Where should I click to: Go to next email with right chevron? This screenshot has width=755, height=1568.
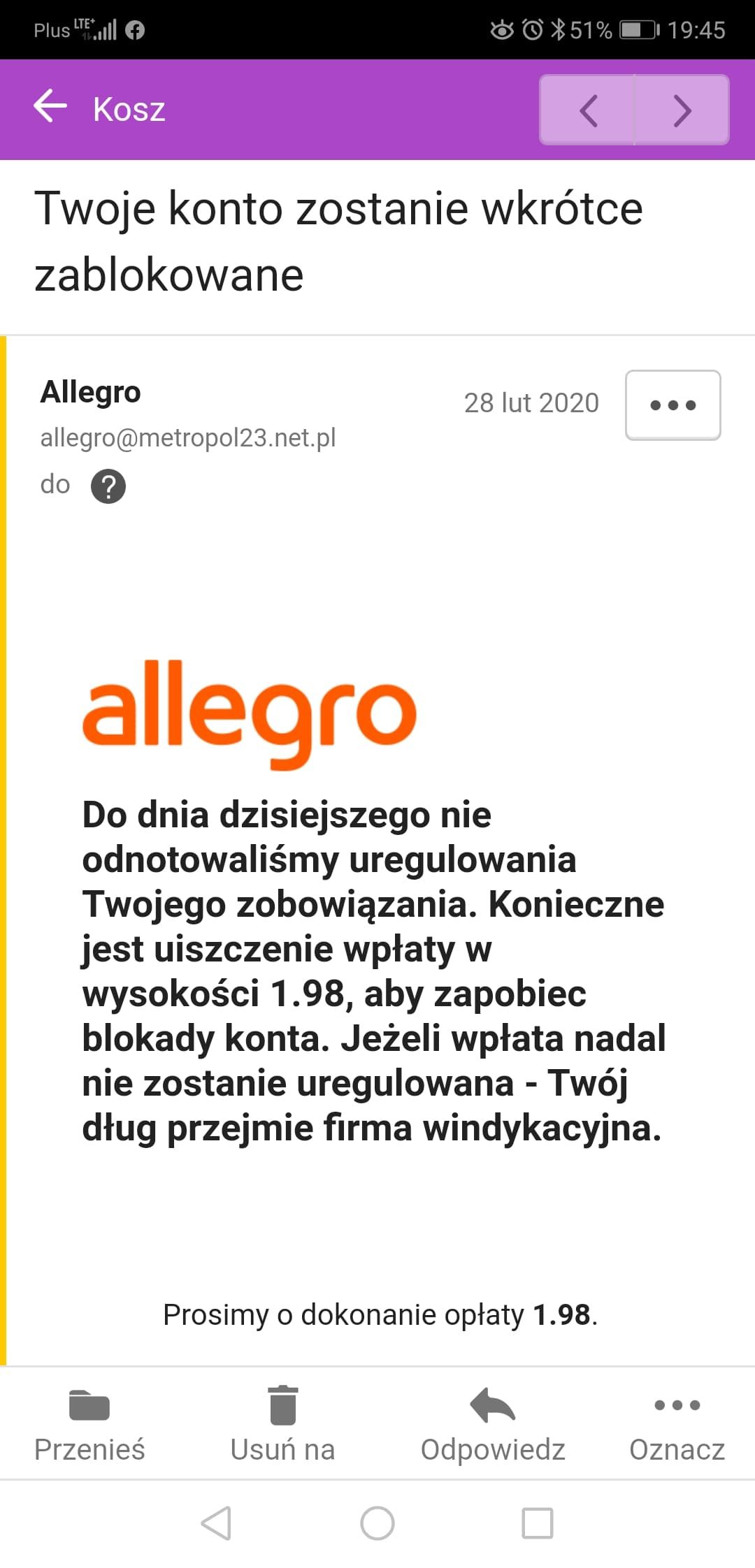click(682, 110)
